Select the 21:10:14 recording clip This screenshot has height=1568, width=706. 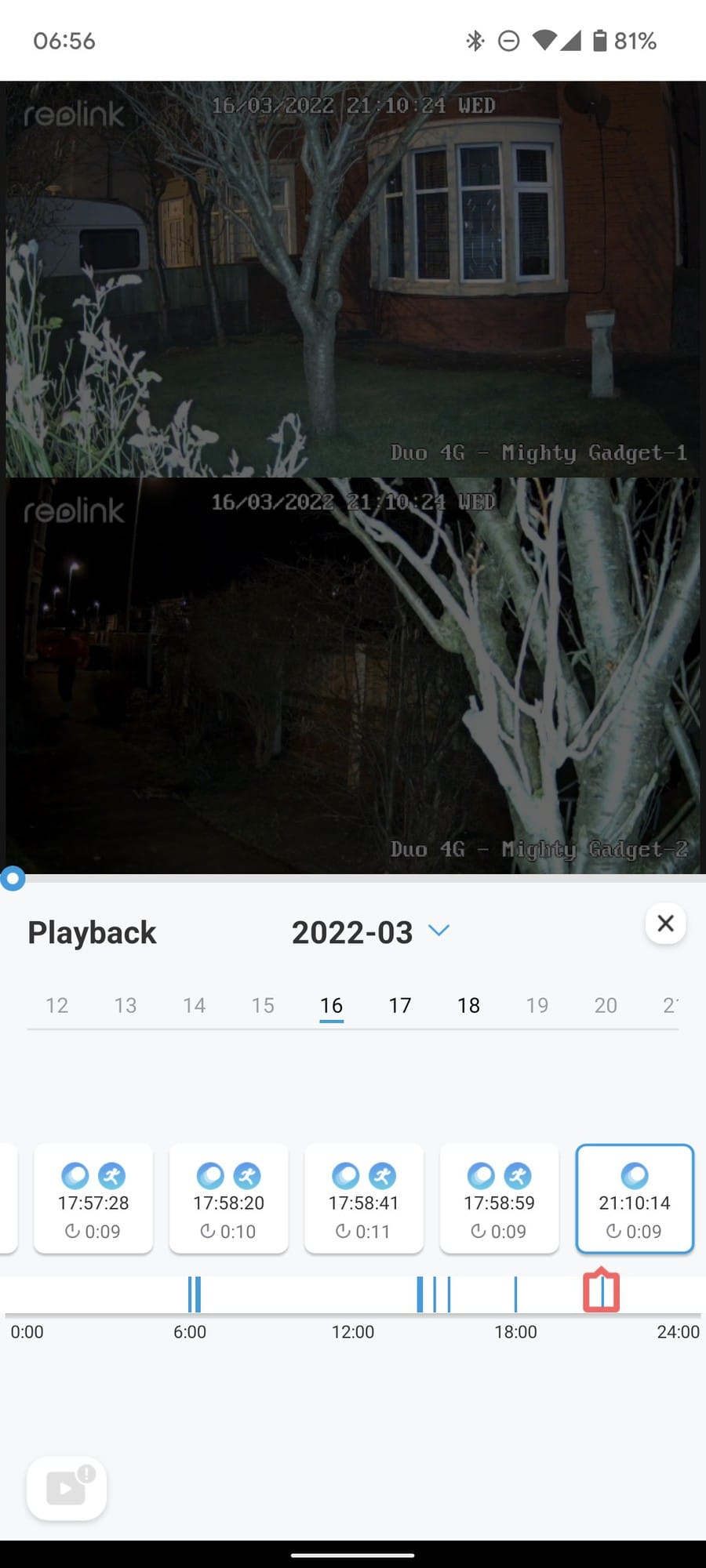pyautogui.click(x=635, y=1198)
